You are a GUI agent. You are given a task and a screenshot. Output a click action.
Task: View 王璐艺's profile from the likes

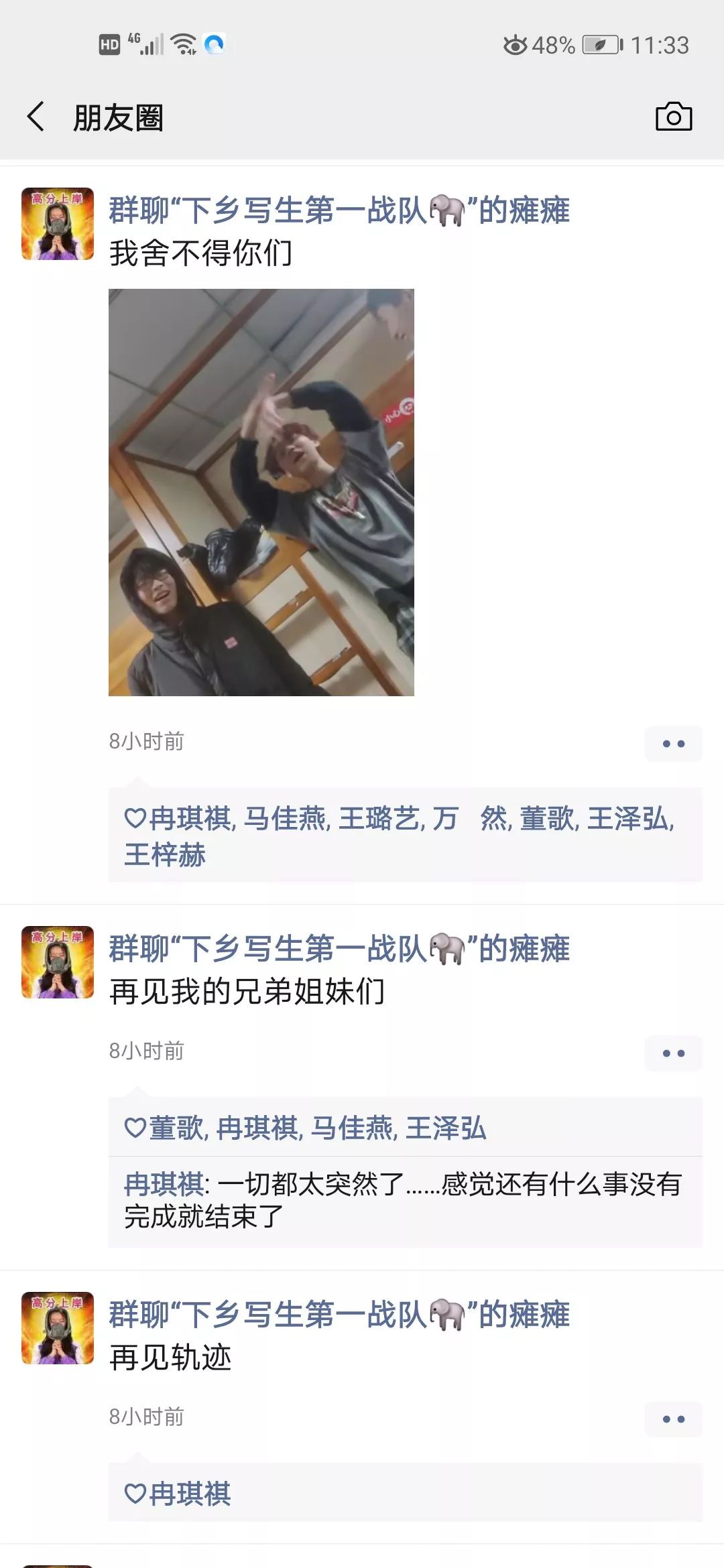tap(379, 819)
